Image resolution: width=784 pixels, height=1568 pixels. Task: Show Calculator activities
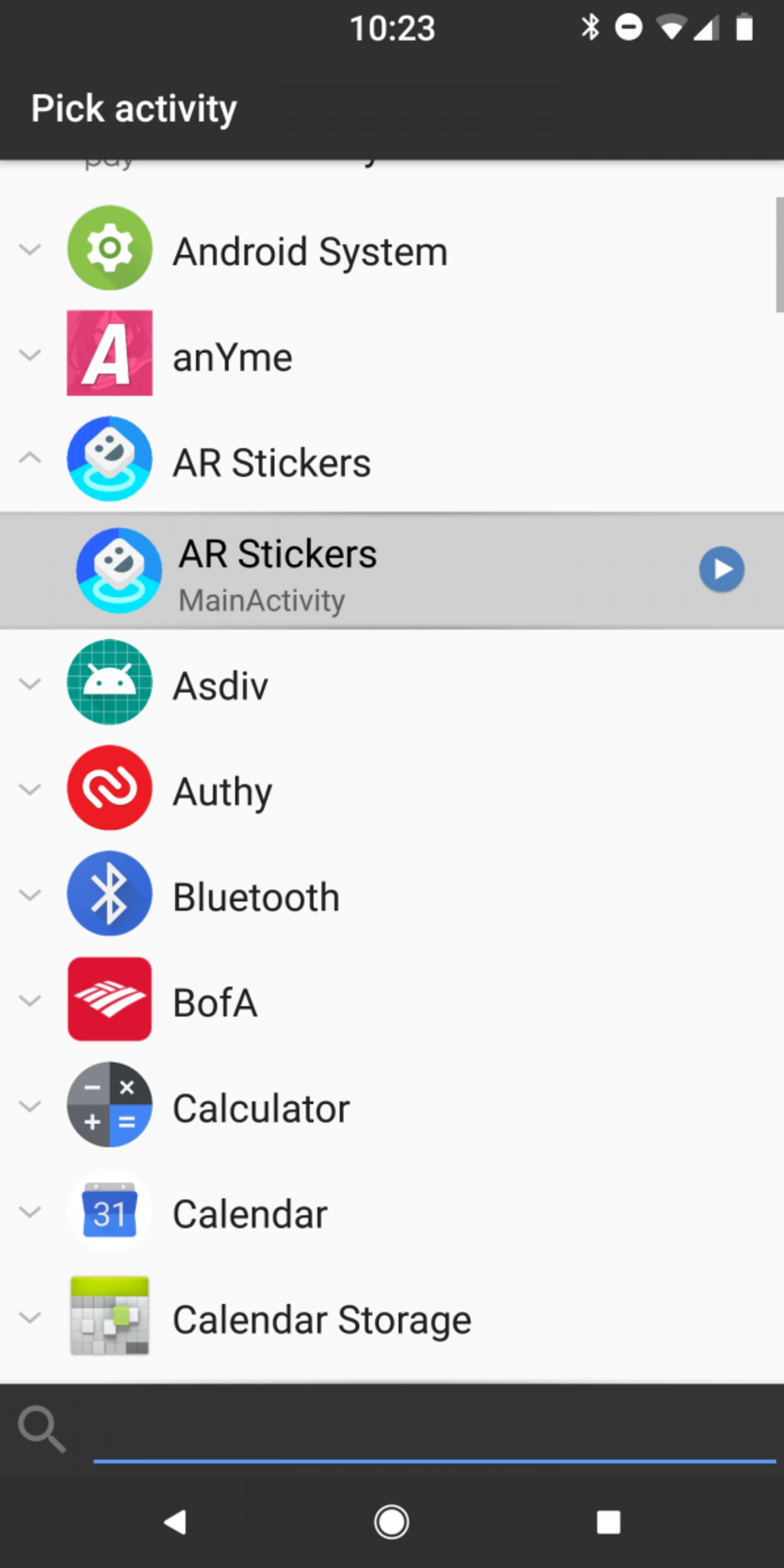pos(29,1106)
